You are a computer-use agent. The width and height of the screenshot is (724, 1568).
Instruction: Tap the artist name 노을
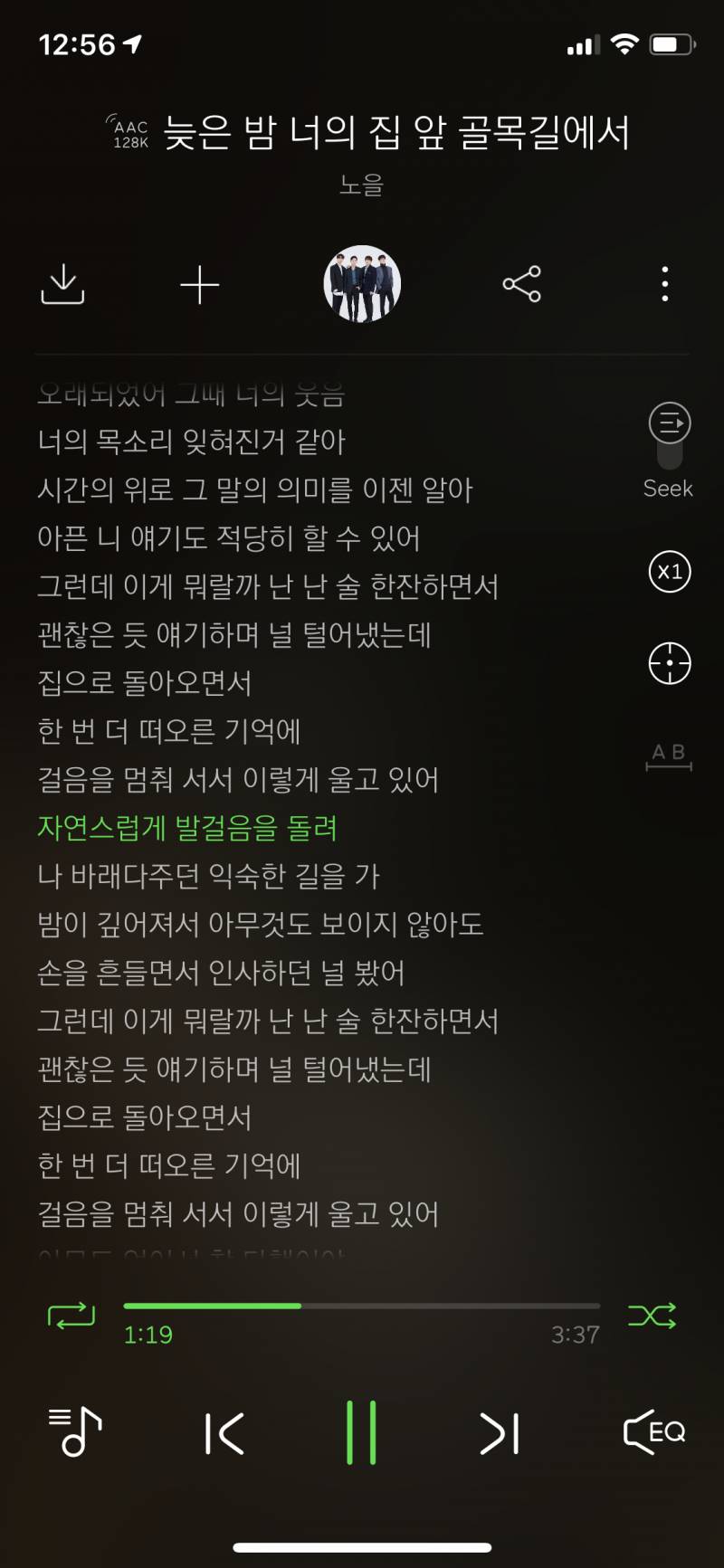[362, 185]
